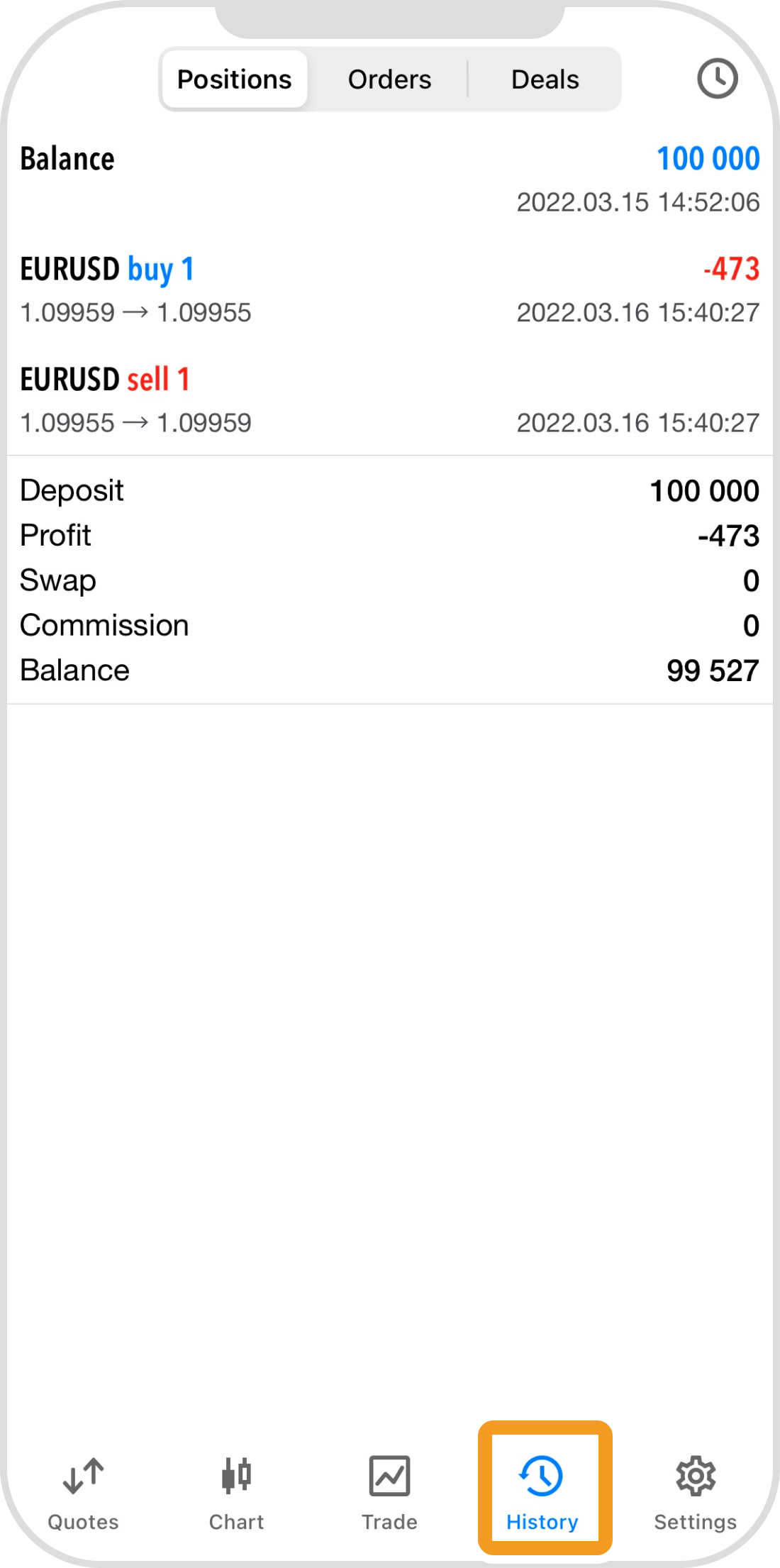780x1568 pixels.
Task: Select the Positions segment
Action: [234, 79]
